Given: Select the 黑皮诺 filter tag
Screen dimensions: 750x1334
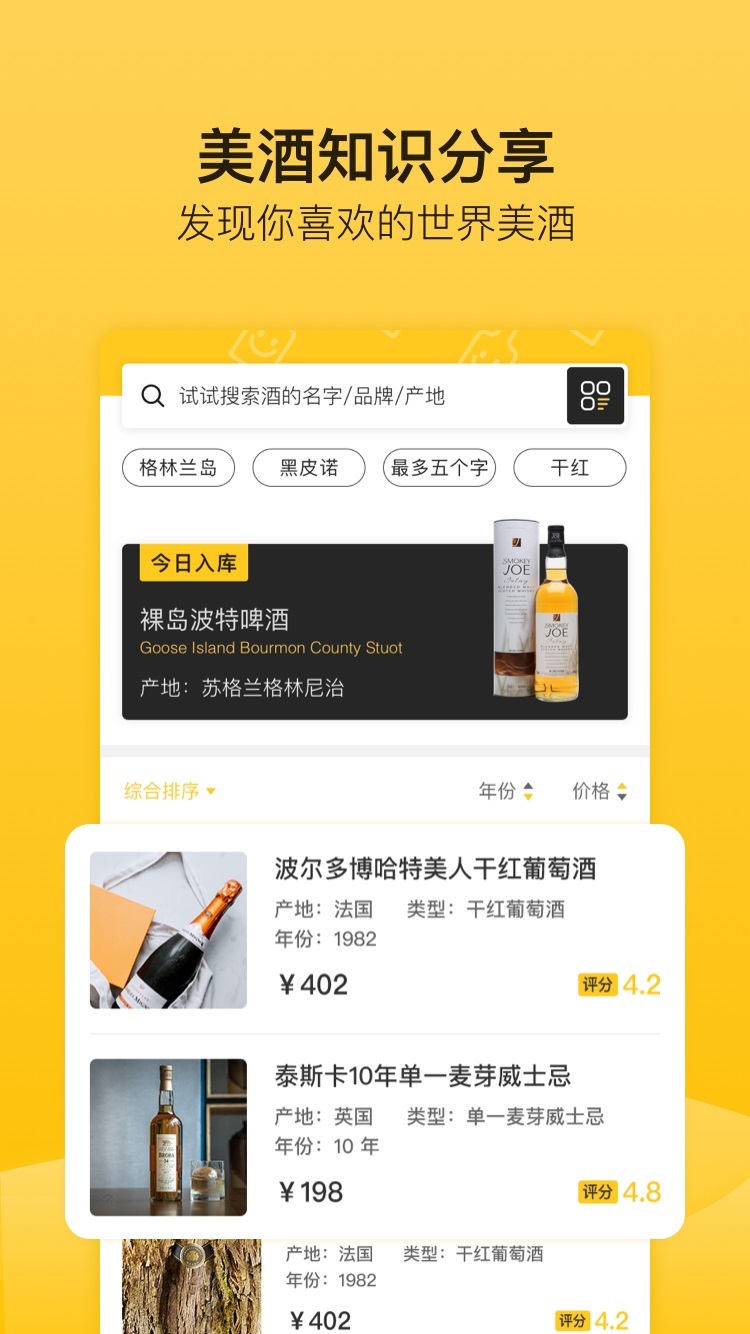Looking at the screenshot, I should coord(308,467).
